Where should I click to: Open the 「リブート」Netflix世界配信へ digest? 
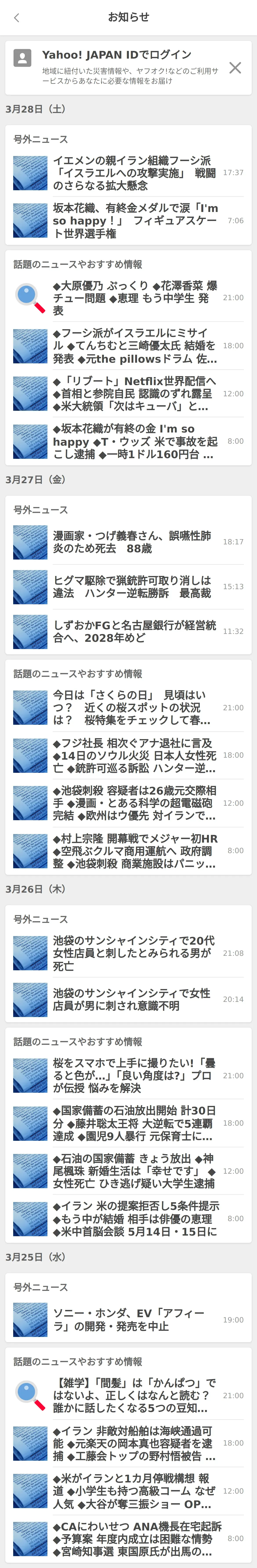point(134,393)
